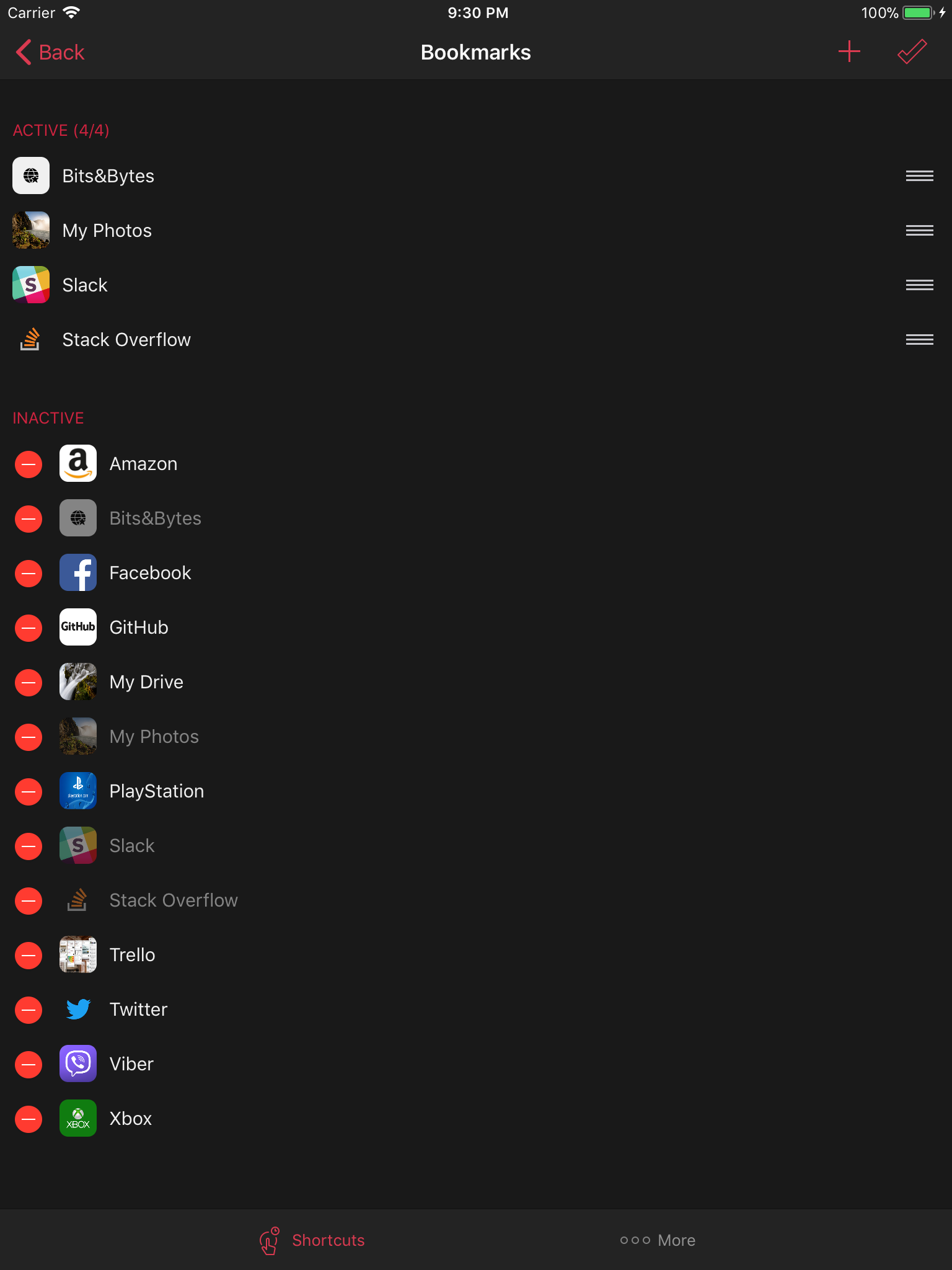Select the active Stack Overflow bookmark
The image size is (952, 1270).
coord(126,340)
